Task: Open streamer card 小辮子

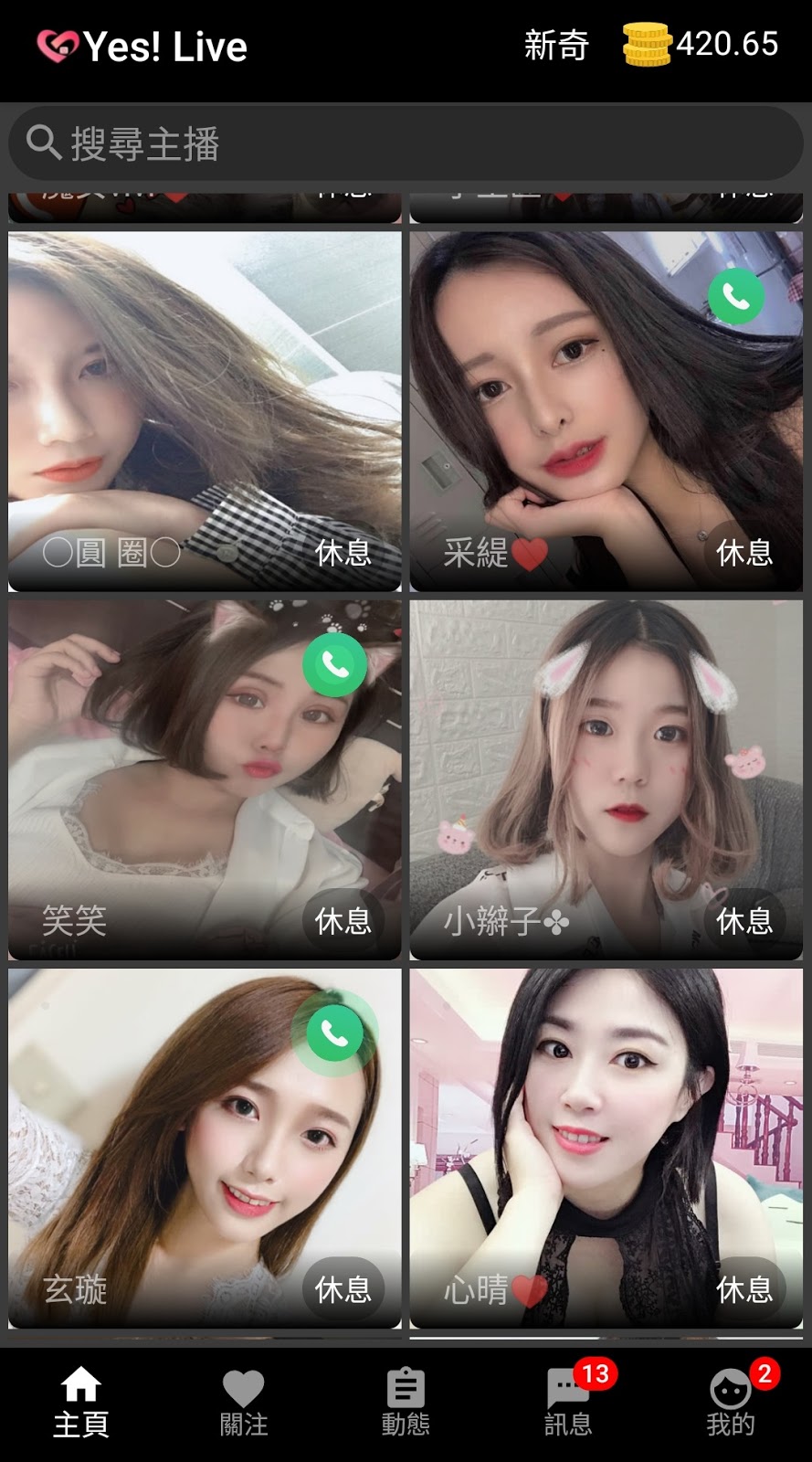Action: pos(606,779)
